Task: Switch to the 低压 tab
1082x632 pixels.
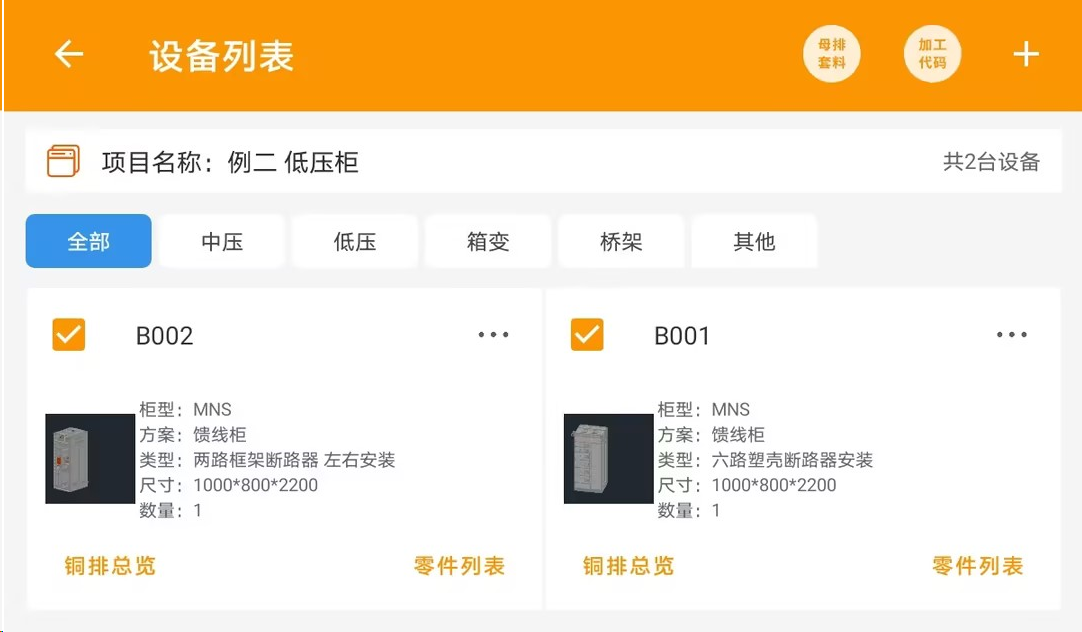Action: (x=355, y=241)
